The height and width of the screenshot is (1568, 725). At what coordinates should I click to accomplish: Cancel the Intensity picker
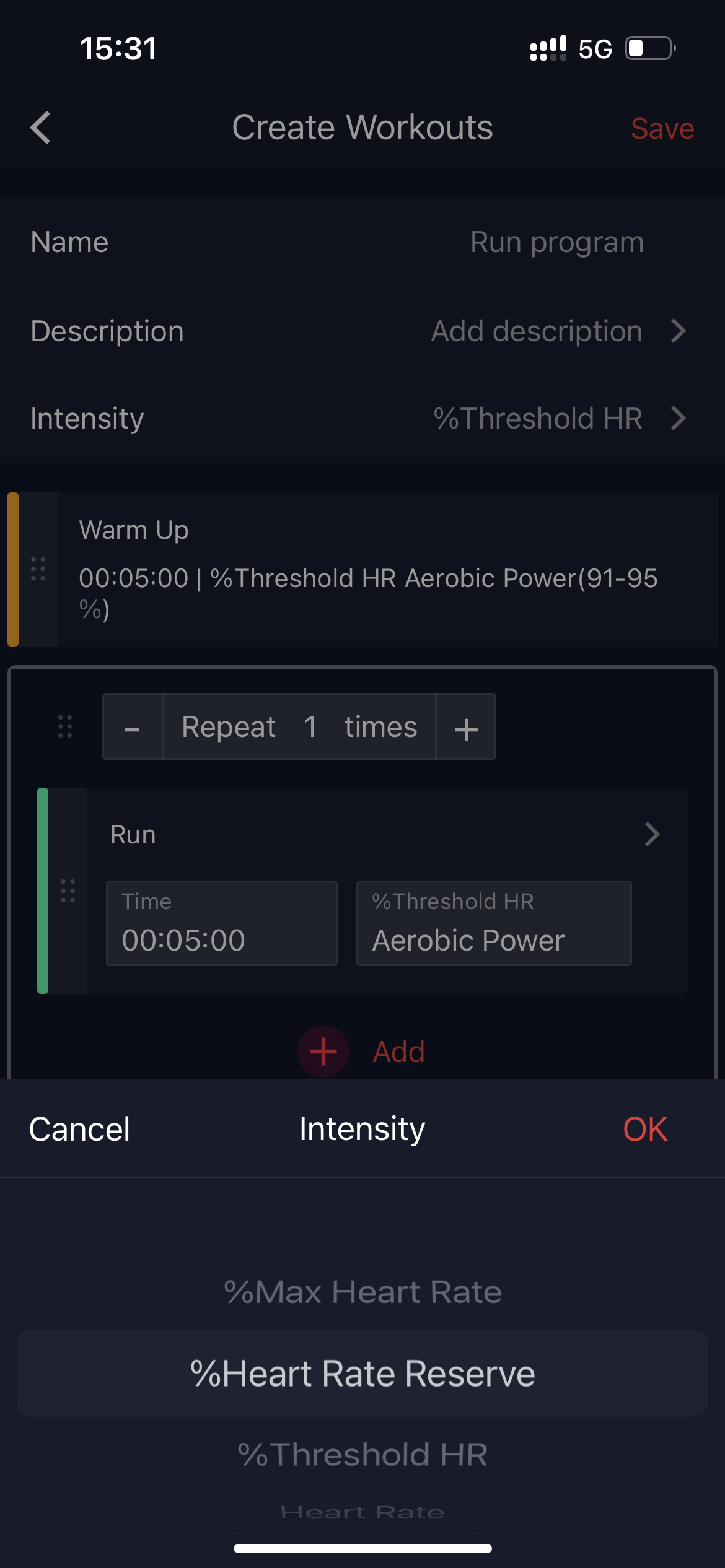[x=79, y=1129]
